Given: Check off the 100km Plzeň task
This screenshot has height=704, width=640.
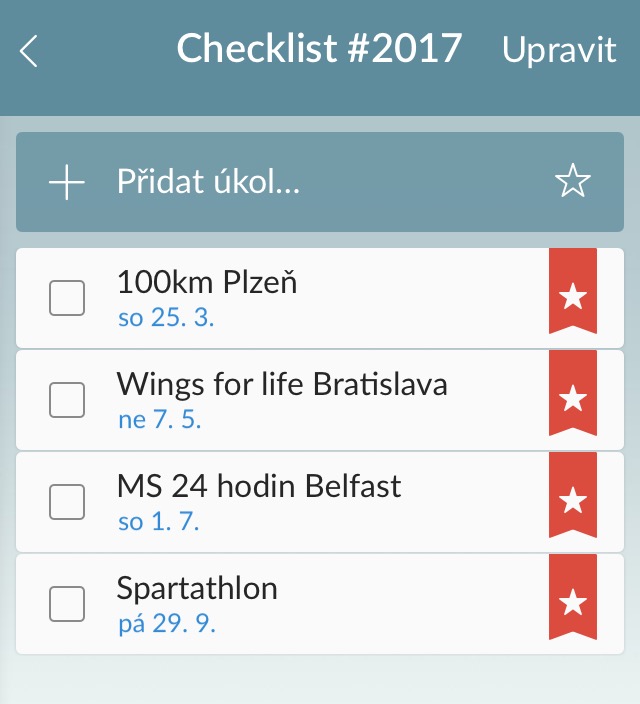Looking at the screenshot, I should click(x=67, y=298).
